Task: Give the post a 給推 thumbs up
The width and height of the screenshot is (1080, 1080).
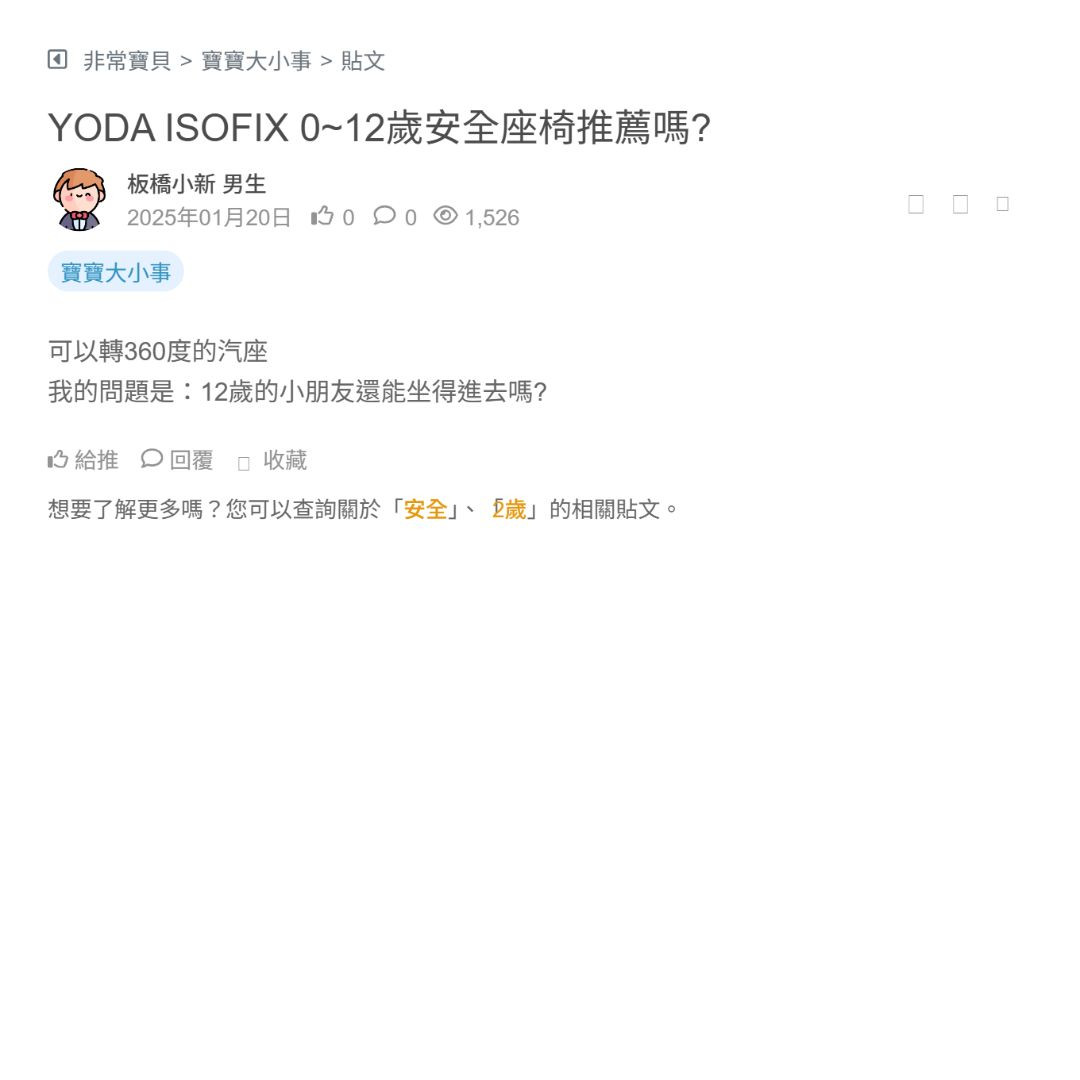Action: tap(83, 460)
